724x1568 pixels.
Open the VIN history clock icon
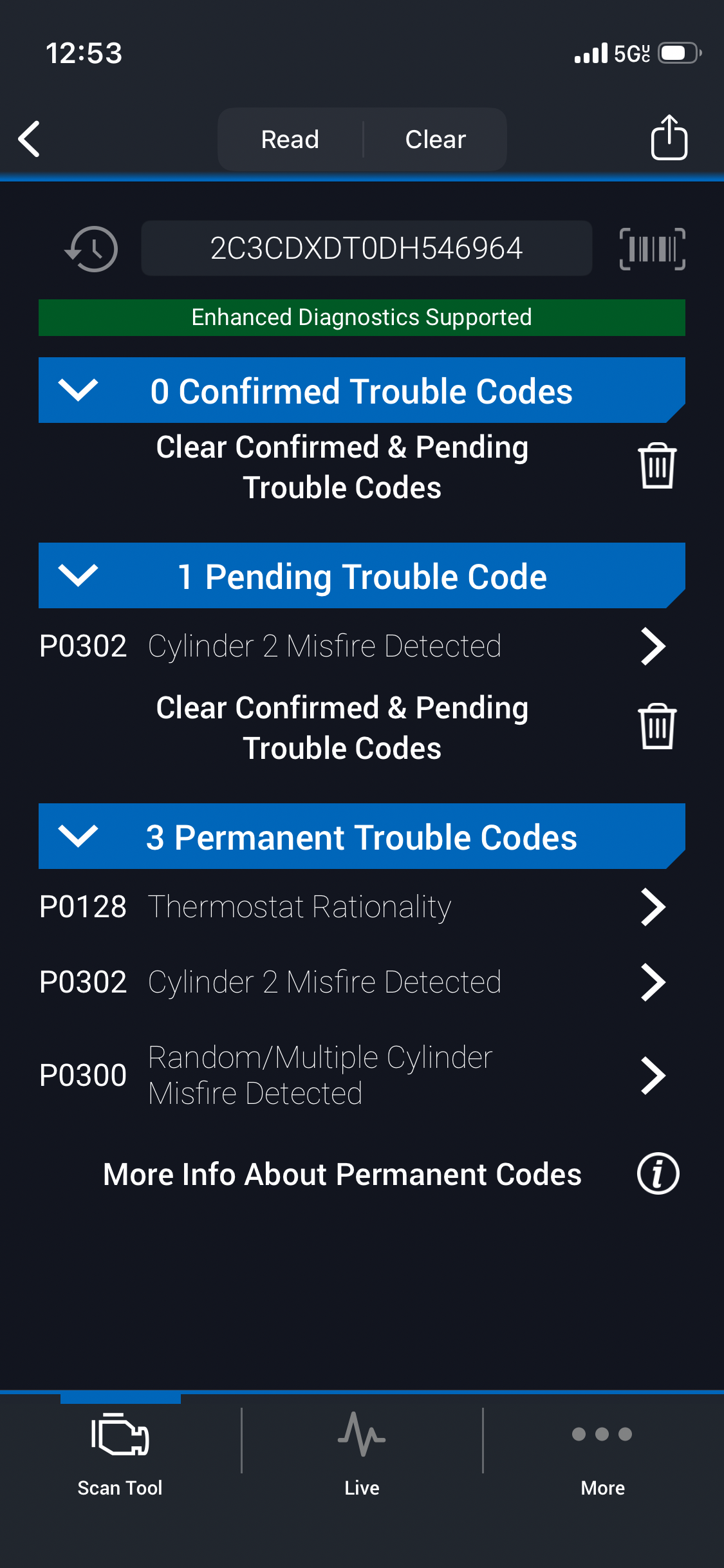[92, 248]
